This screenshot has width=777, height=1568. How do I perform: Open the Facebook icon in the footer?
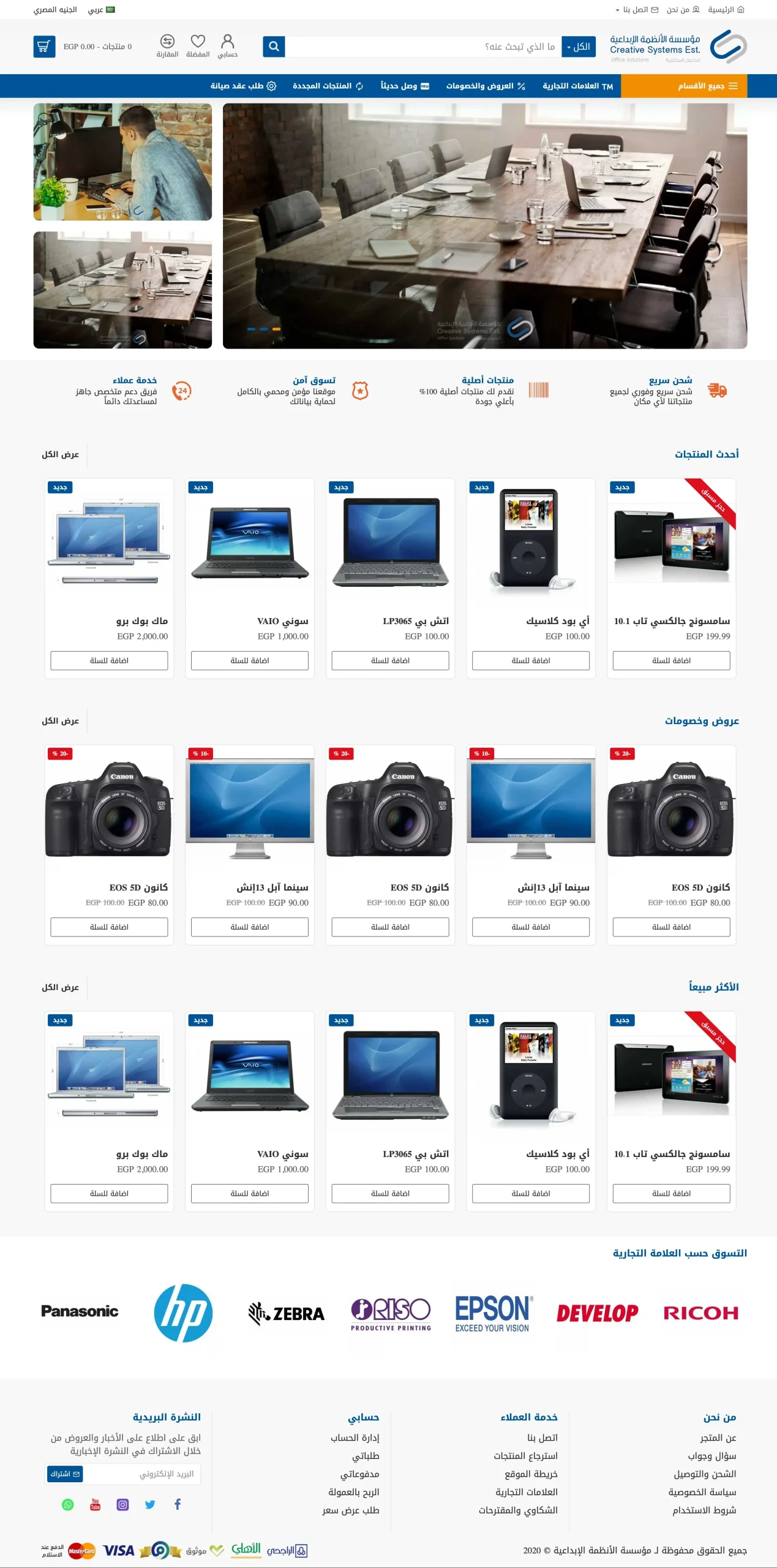178,1504
